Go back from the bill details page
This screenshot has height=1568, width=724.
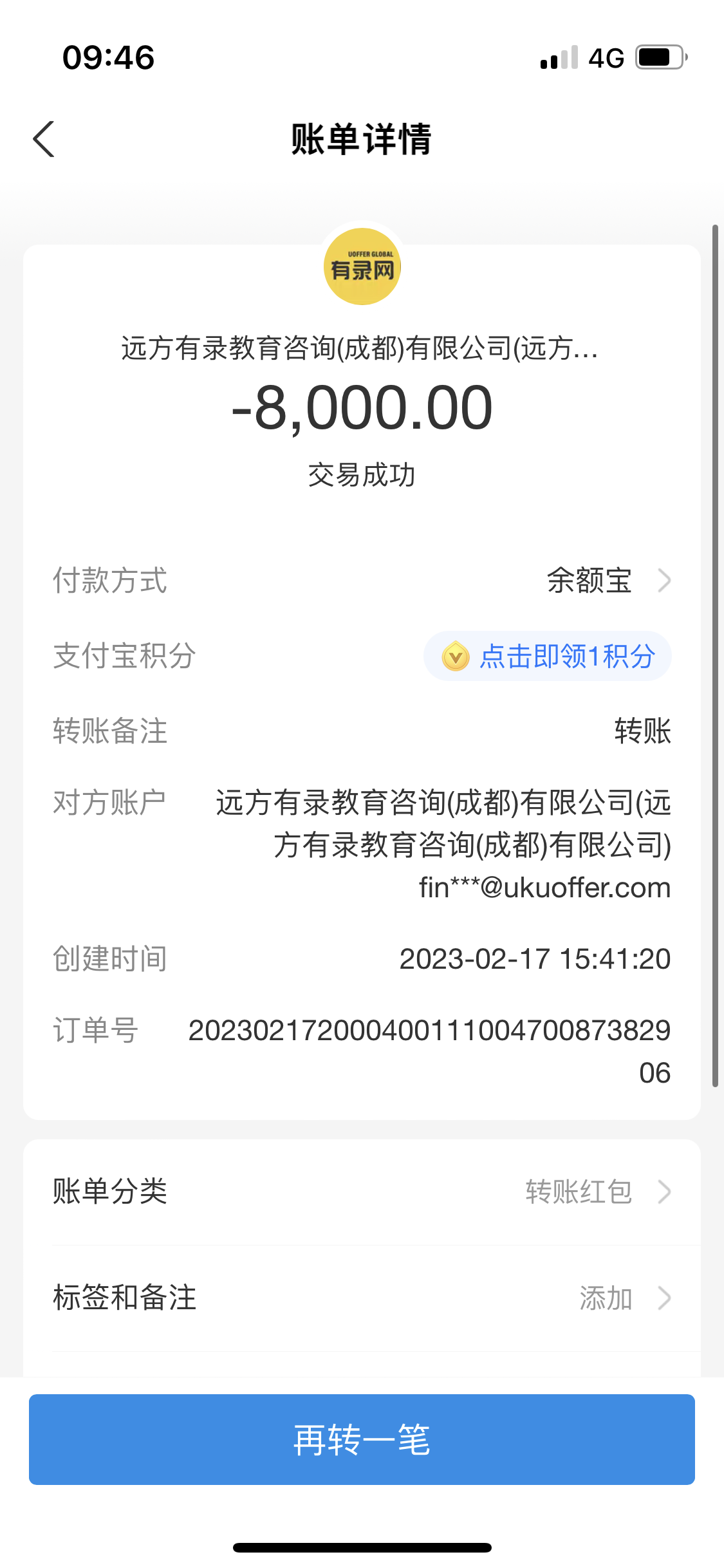pyautogui.click(x=44, y=139)
